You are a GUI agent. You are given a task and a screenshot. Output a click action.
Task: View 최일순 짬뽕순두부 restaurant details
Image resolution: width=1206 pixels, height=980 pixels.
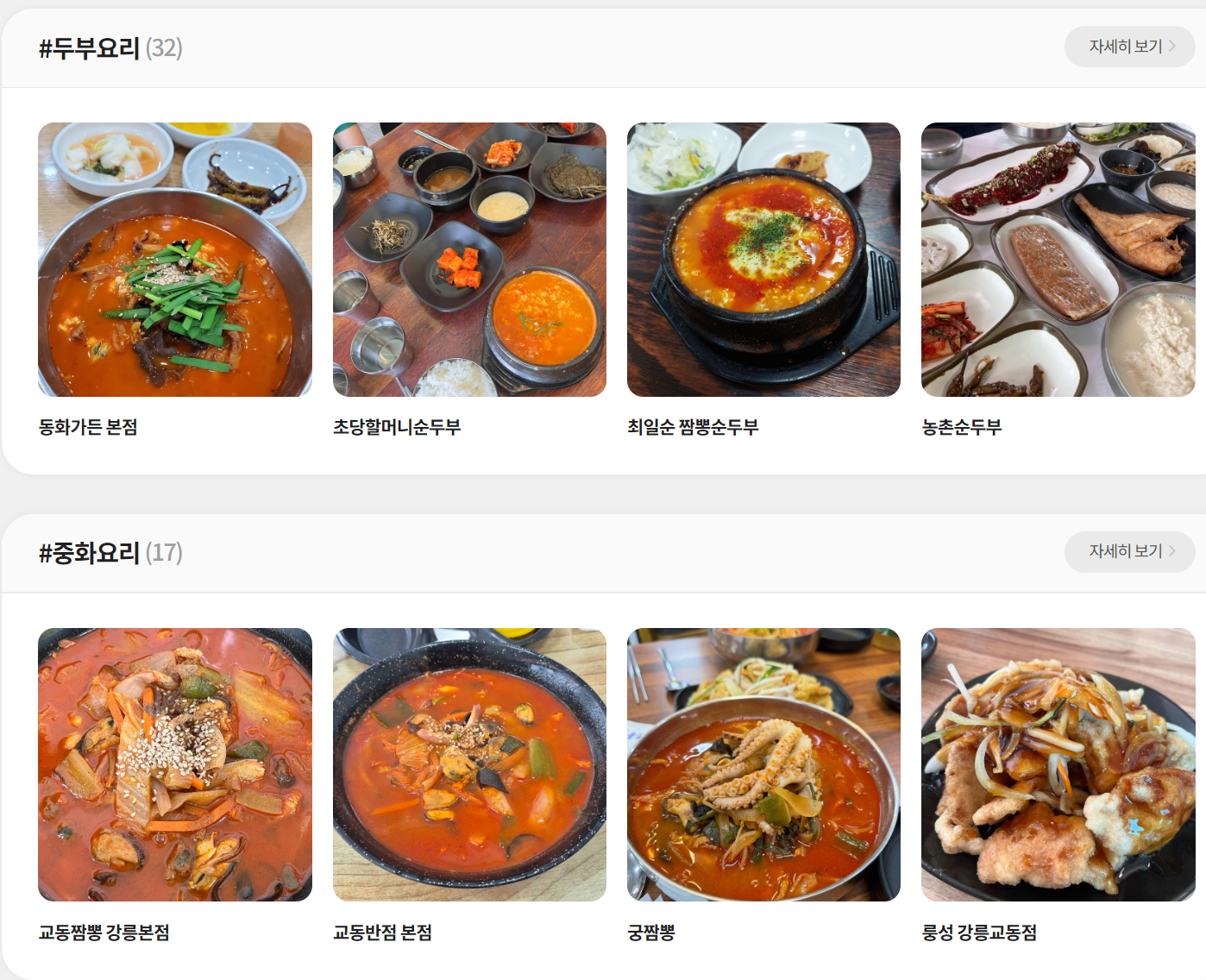coord(763,260)
